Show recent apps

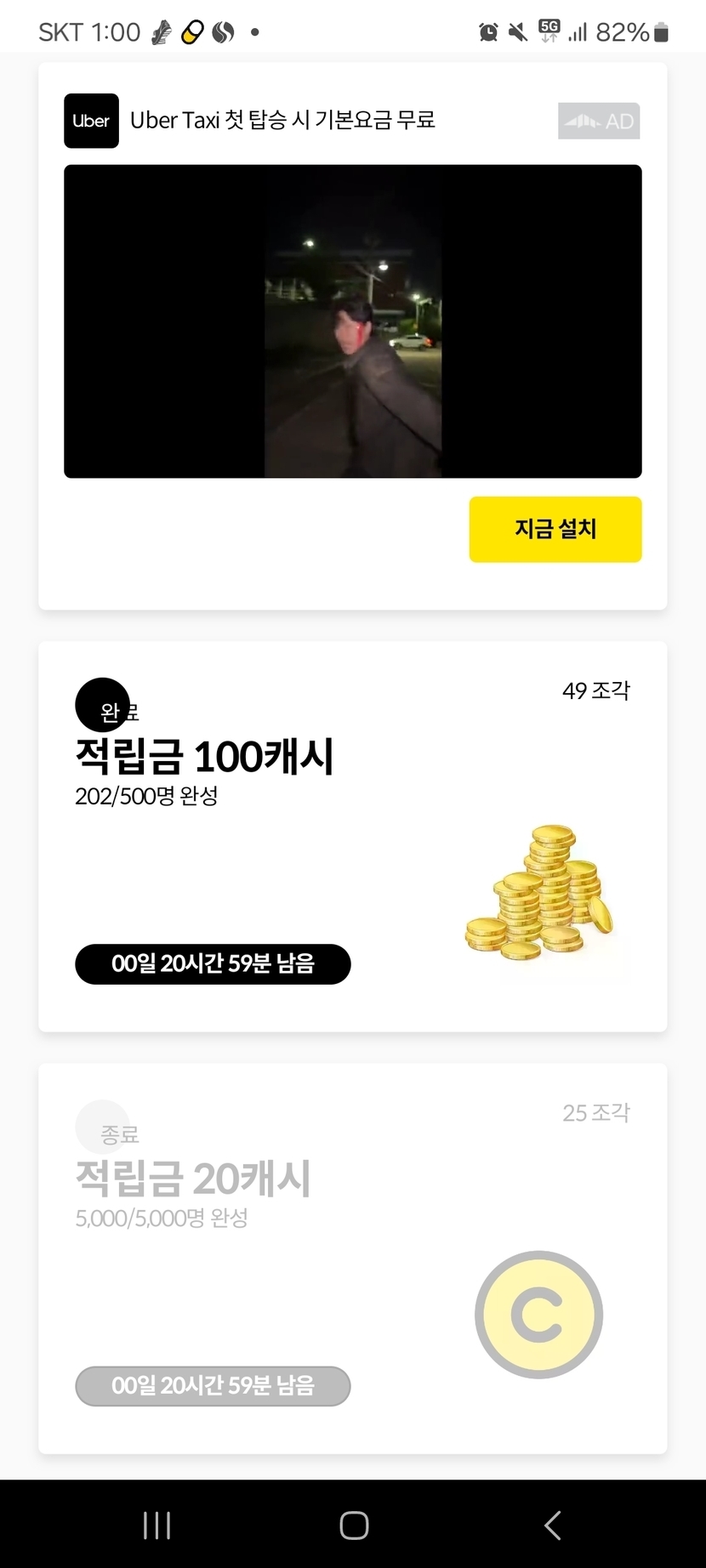click(x=157, y=1525)
